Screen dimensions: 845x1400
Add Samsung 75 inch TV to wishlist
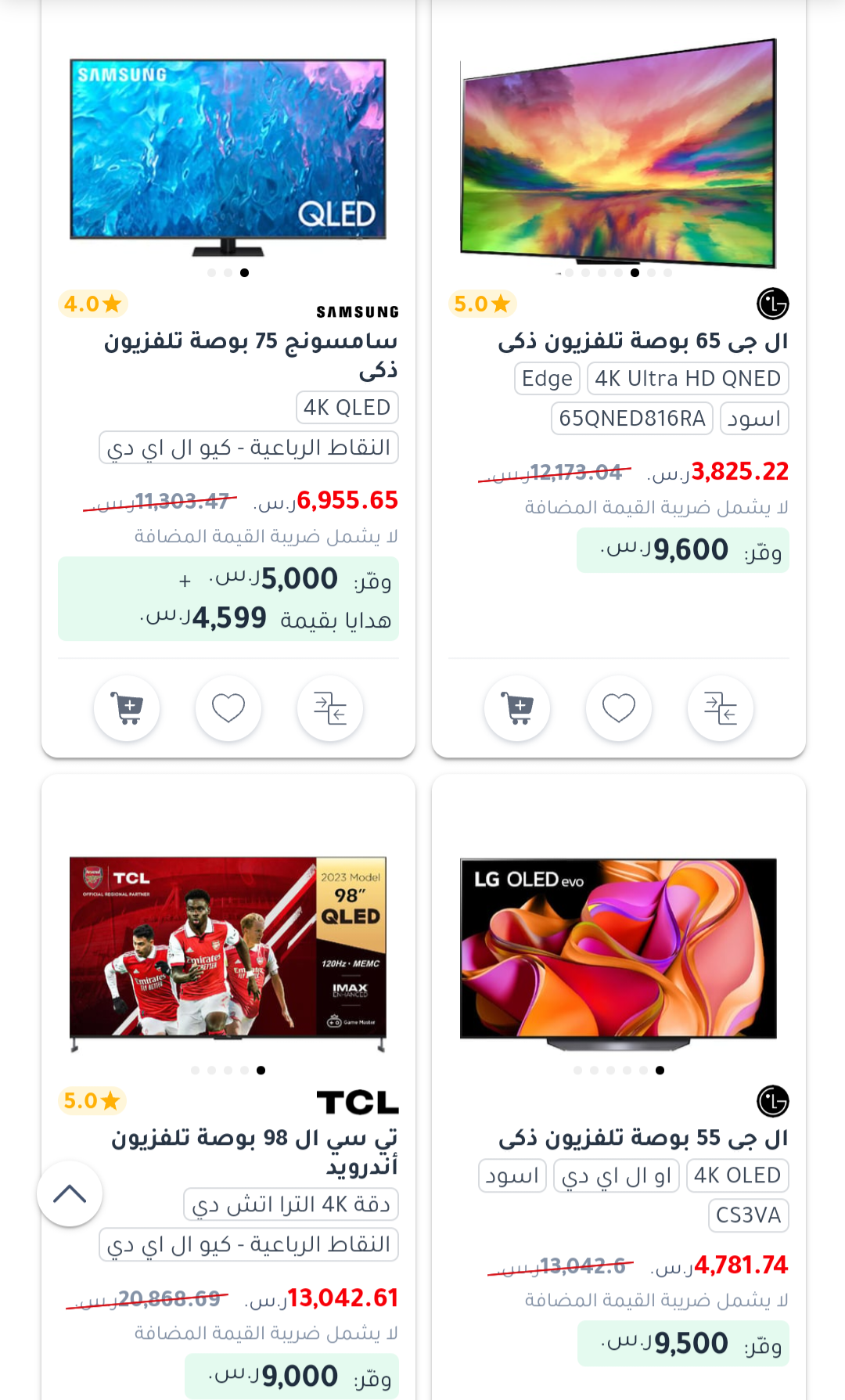pos(228,708)
